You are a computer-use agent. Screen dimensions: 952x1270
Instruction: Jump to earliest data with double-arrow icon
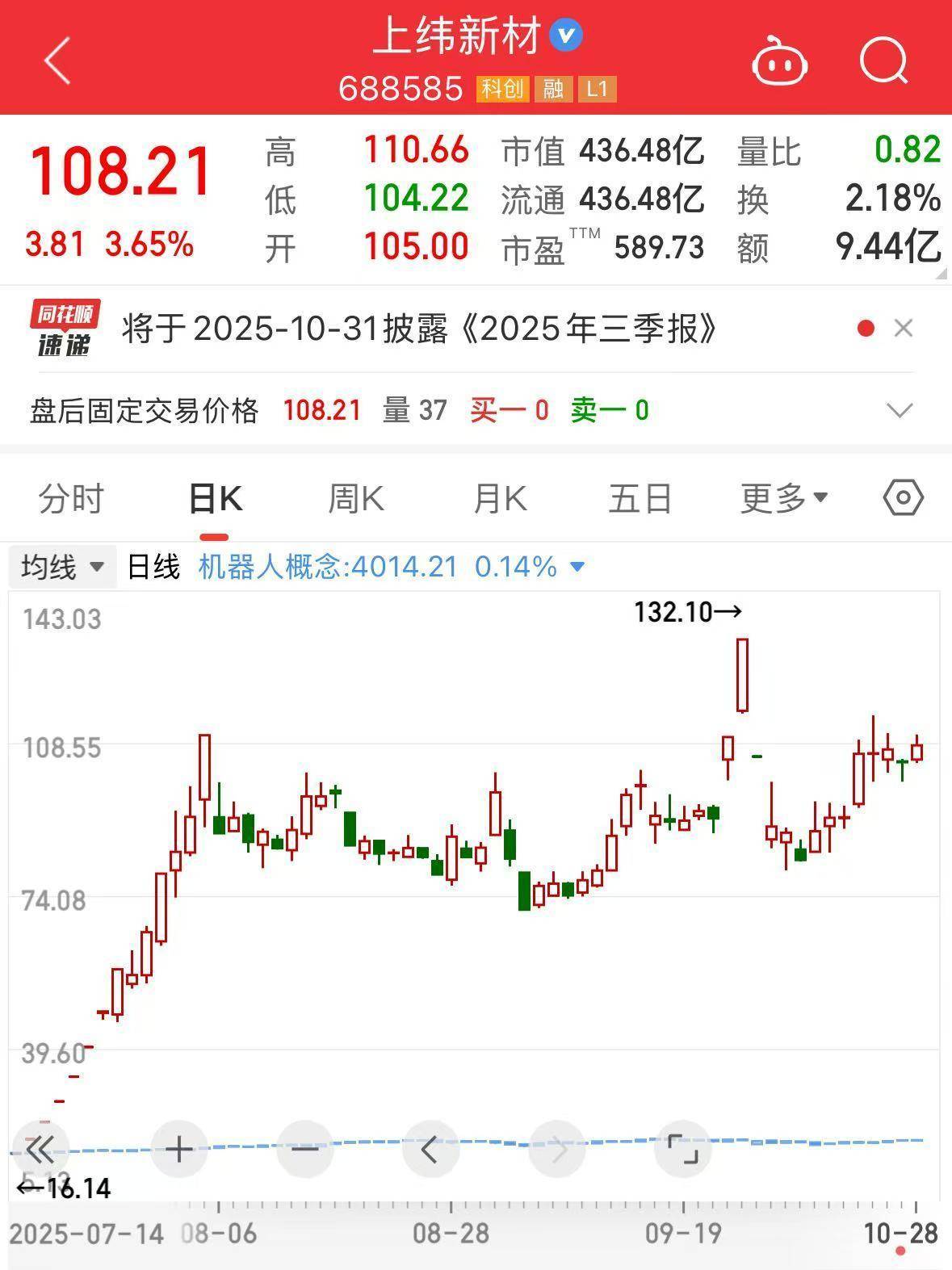[x=39, y=1150]
